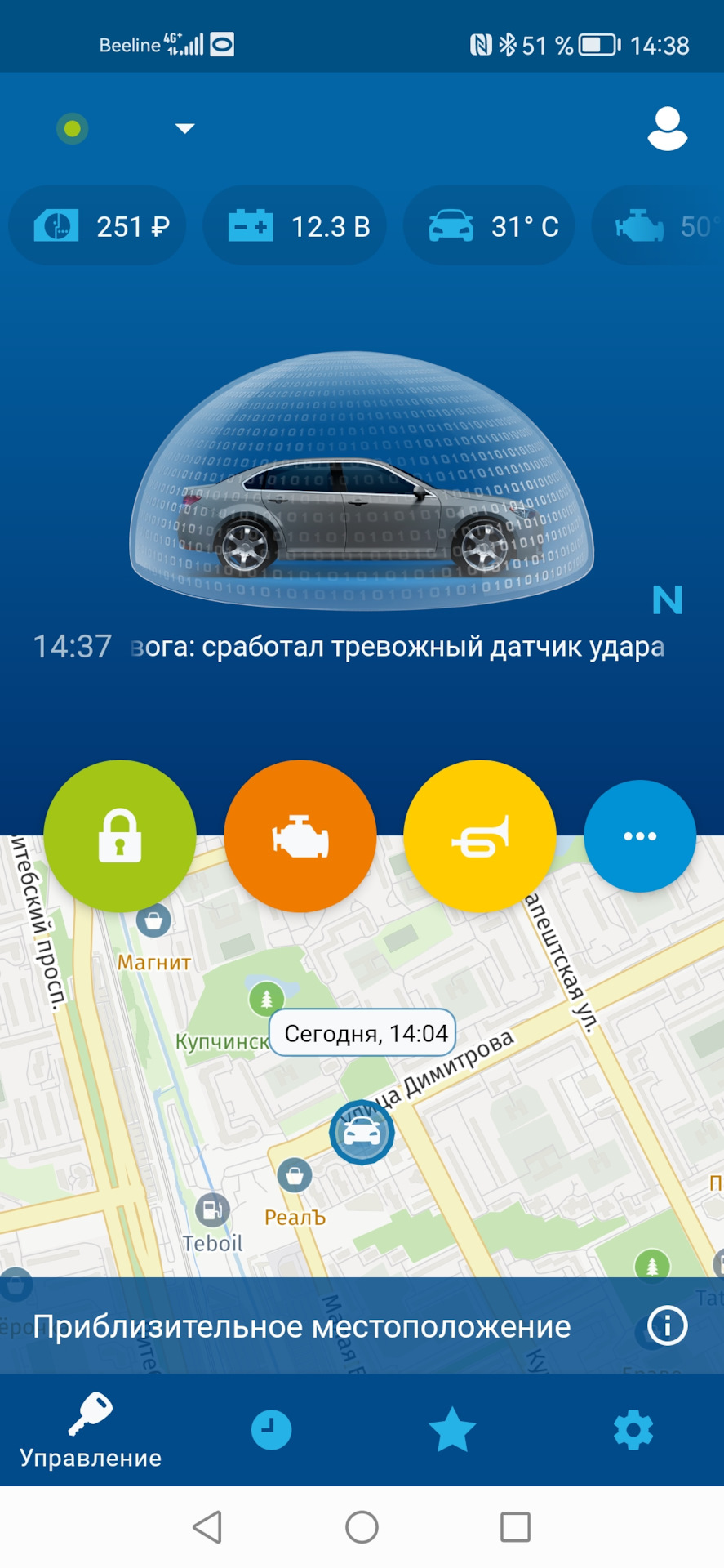
Task: Go back with system back button
Action: click(x=207, y=1526)
